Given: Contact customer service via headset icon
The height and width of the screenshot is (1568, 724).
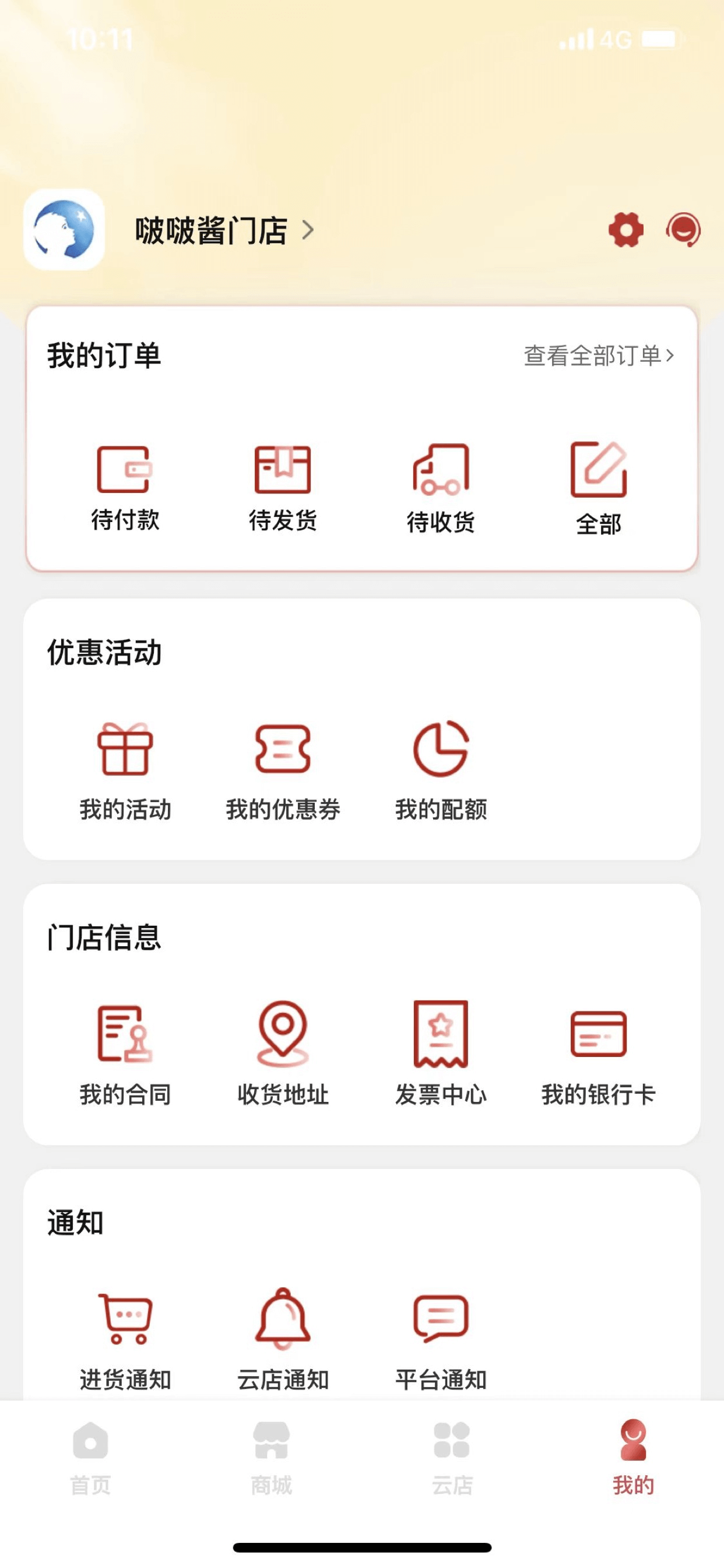Looking at the screenshot, I should 683,230.
